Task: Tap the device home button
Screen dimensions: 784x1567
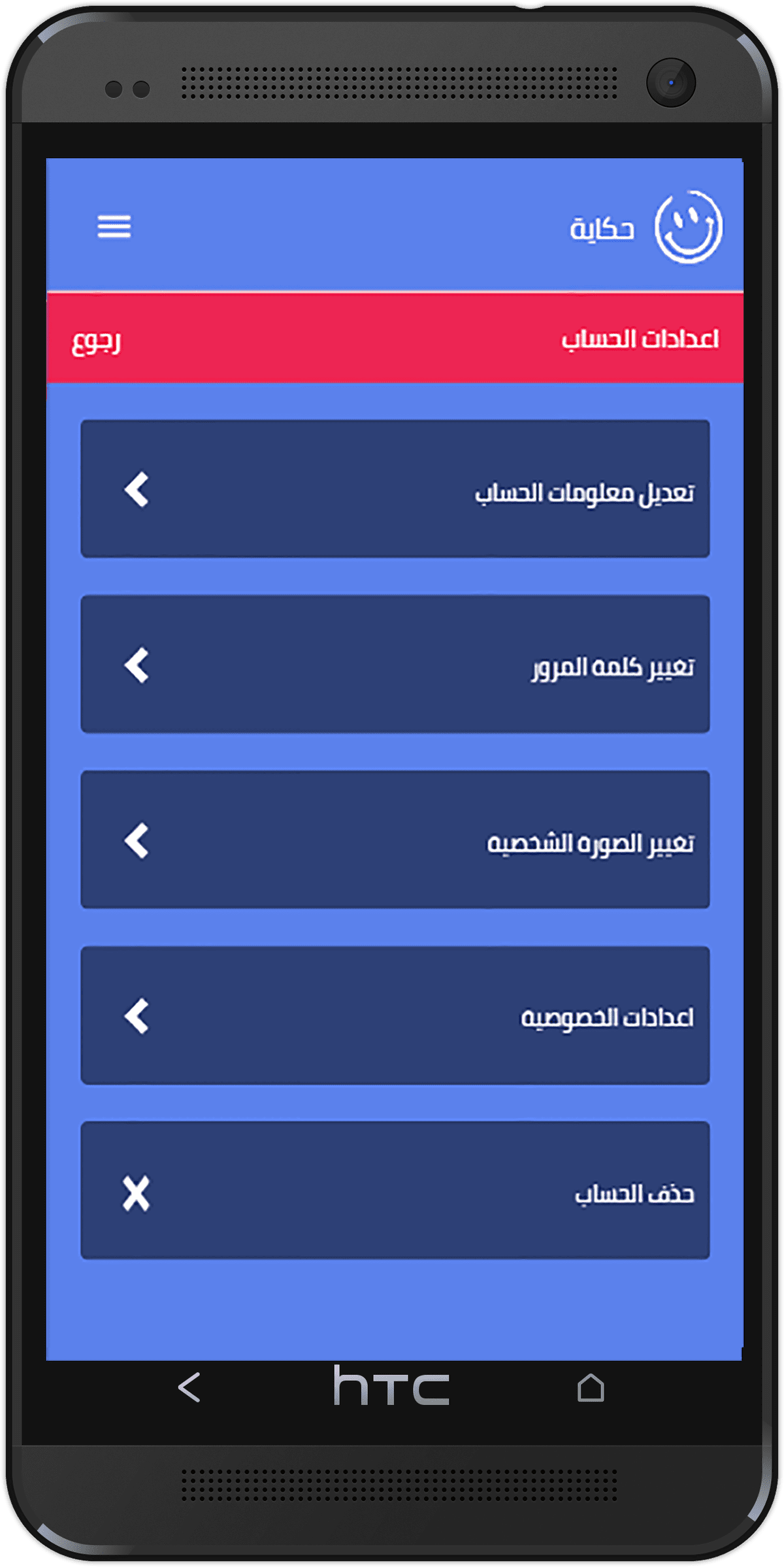Action: [x=591, y=1387]
